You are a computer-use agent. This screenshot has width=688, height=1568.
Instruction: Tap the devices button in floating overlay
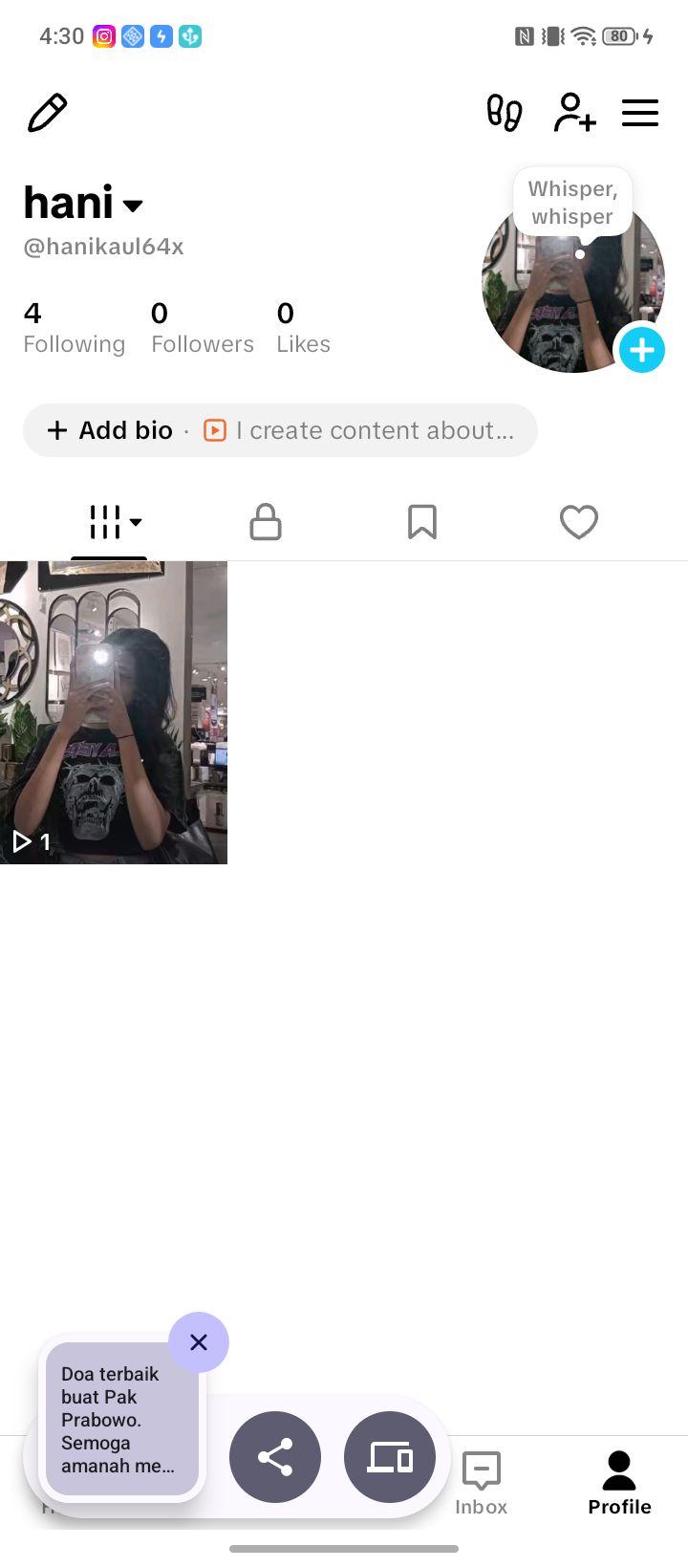coord(390,1457)
